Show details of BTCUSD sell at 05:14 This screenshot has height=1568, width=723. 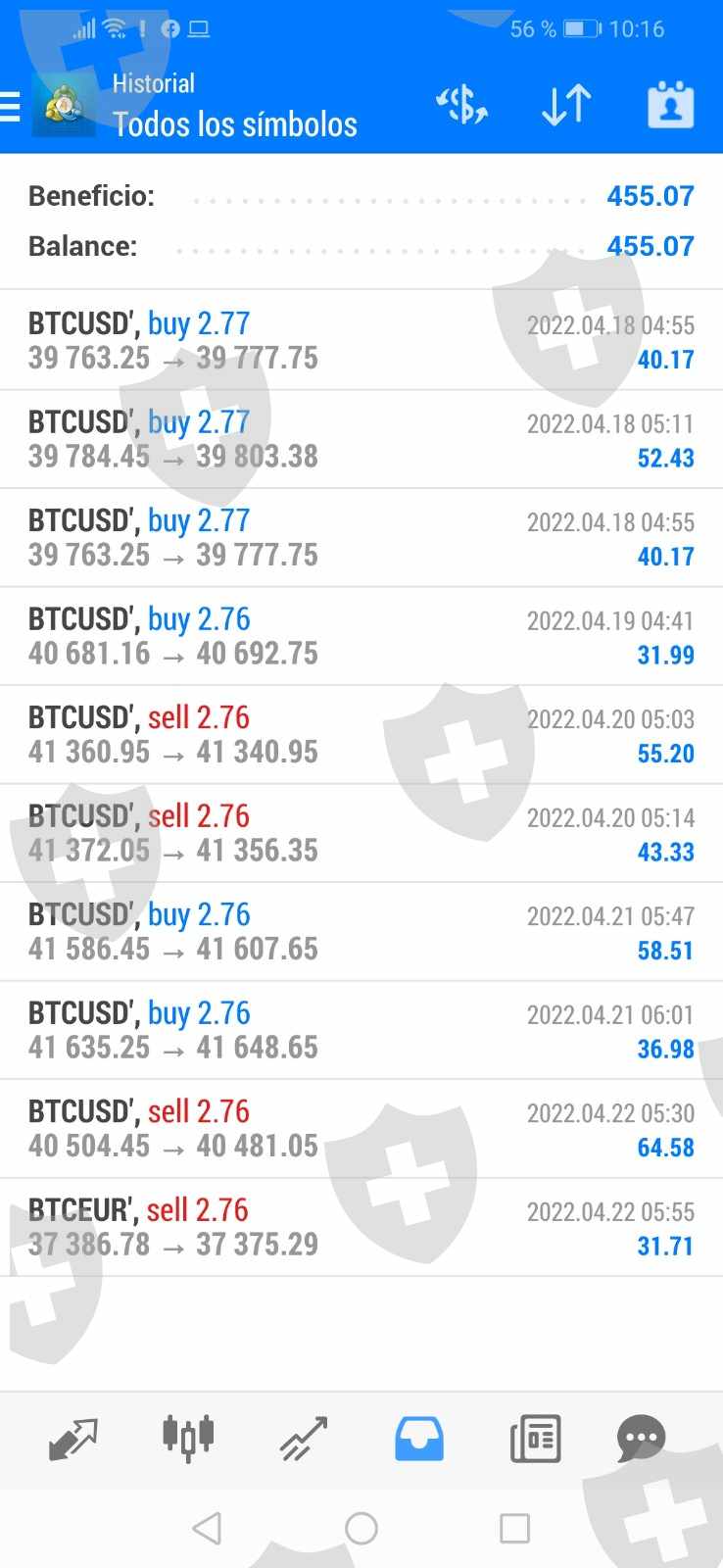click(x=361, y=833)
